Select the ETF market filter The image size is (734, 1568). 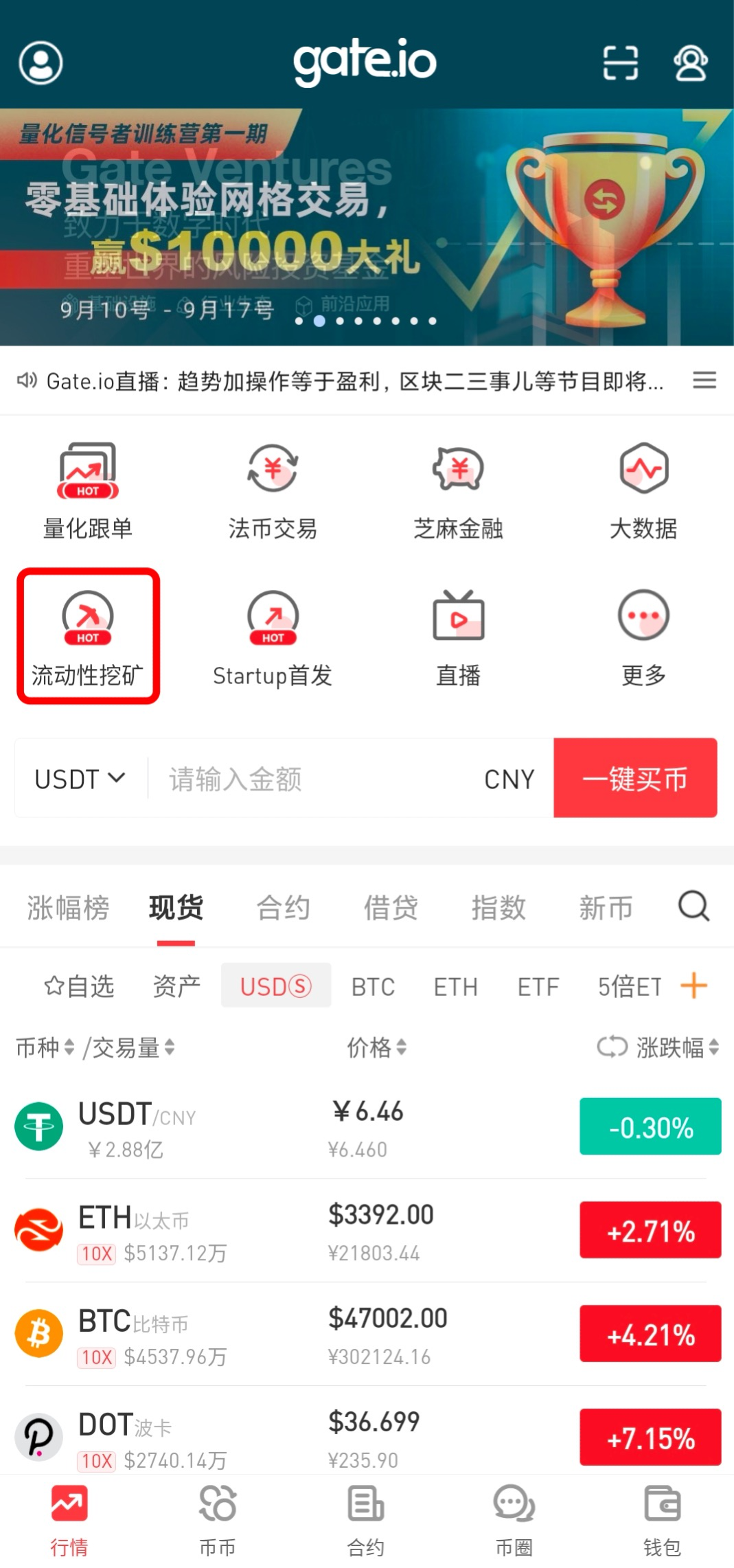click(x=538, y=986)
